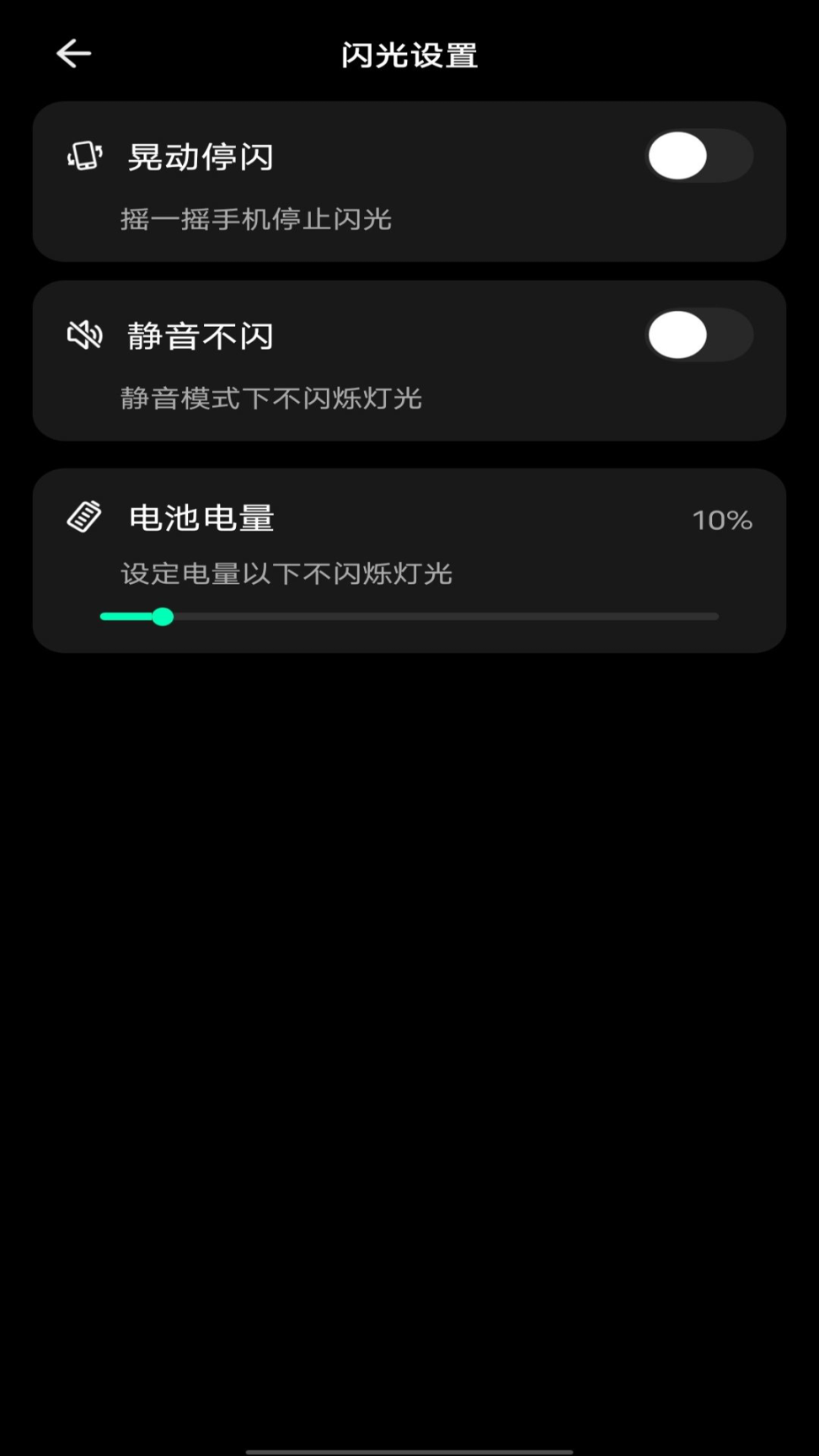This screenshot has width=819, height=1456.
Task: Click the 10% percentage value label
Action: coord(721,519)
